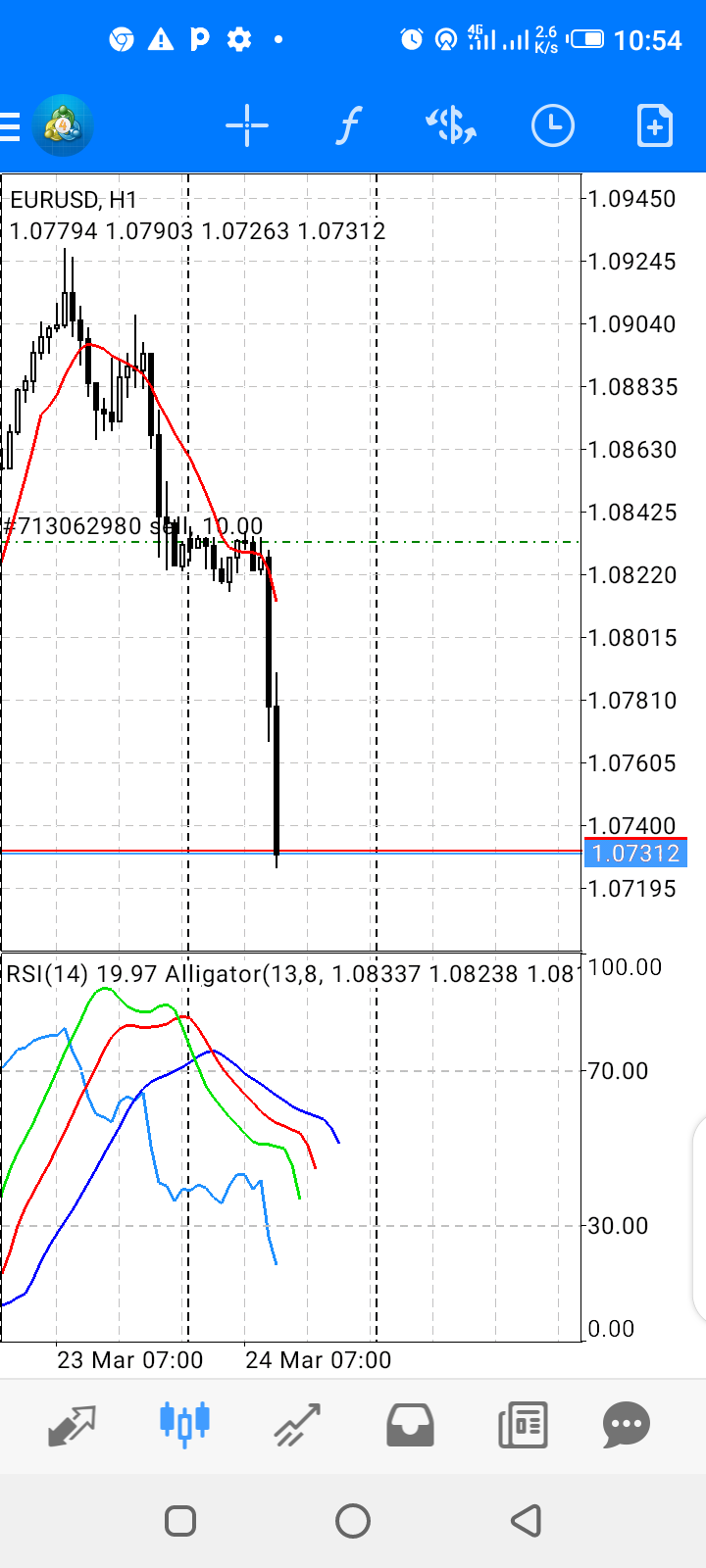This screenshot has height=1568, width=706.
Task: Go to the home screen
Action: pos(353,1521)
